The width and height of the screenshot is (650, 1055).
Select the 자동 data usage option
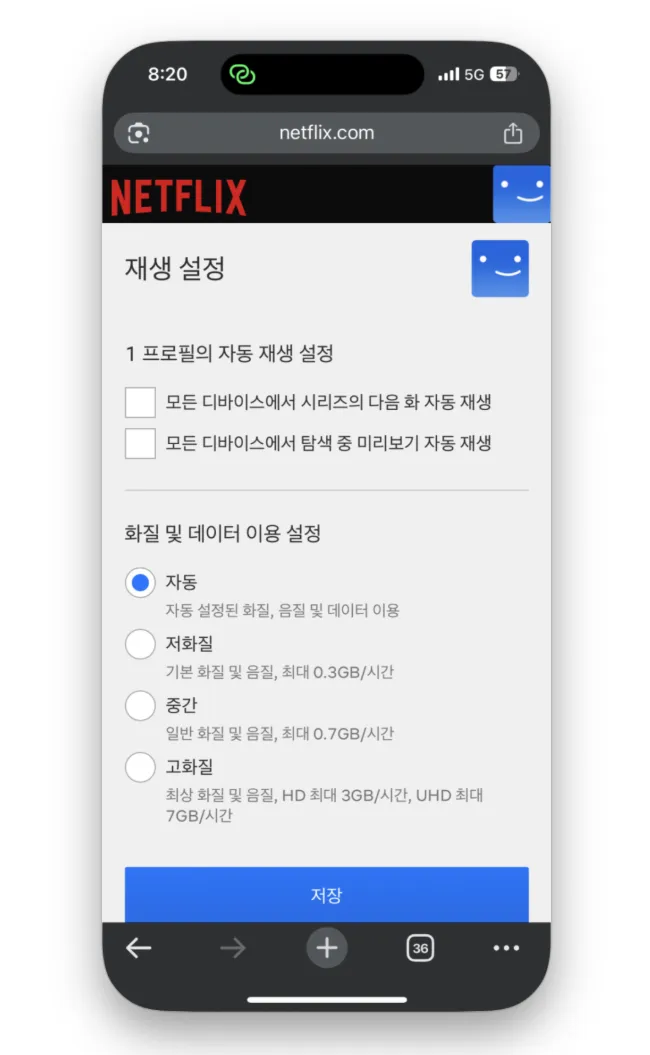click(x=140, y=583)
